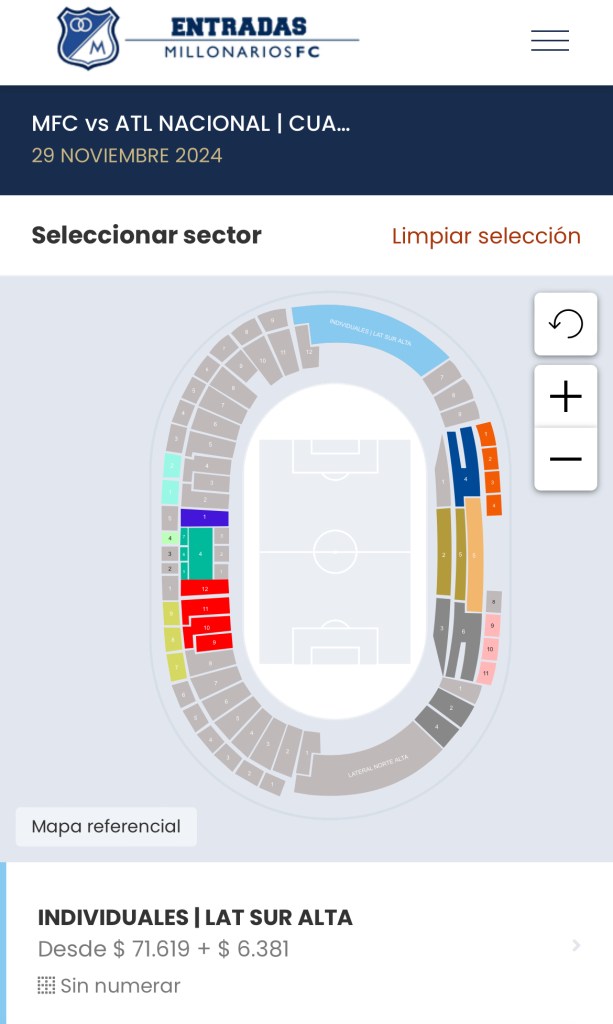Reset the stadium map view
Screen dimensions: 613x1024
click(x=565, y=324)
